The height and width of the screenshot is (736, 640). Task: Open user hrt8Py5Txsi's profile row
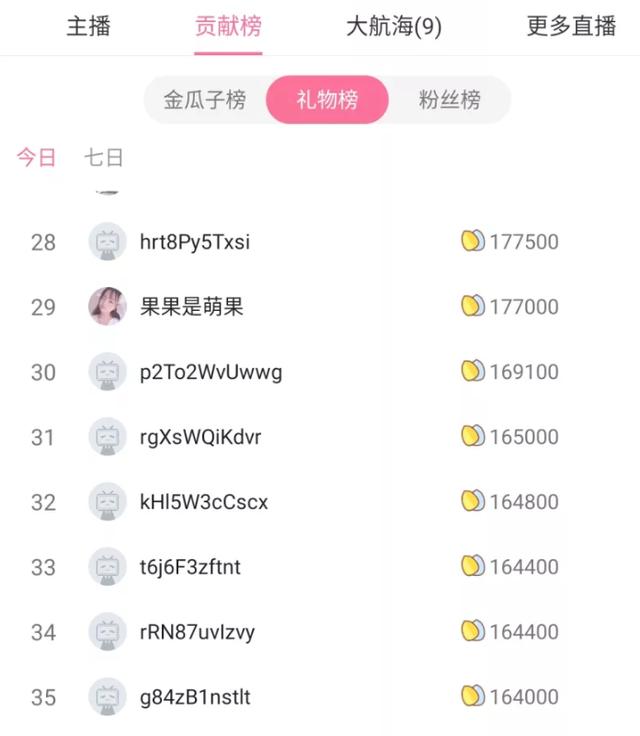pyautogui.click(x=195, y=242)
